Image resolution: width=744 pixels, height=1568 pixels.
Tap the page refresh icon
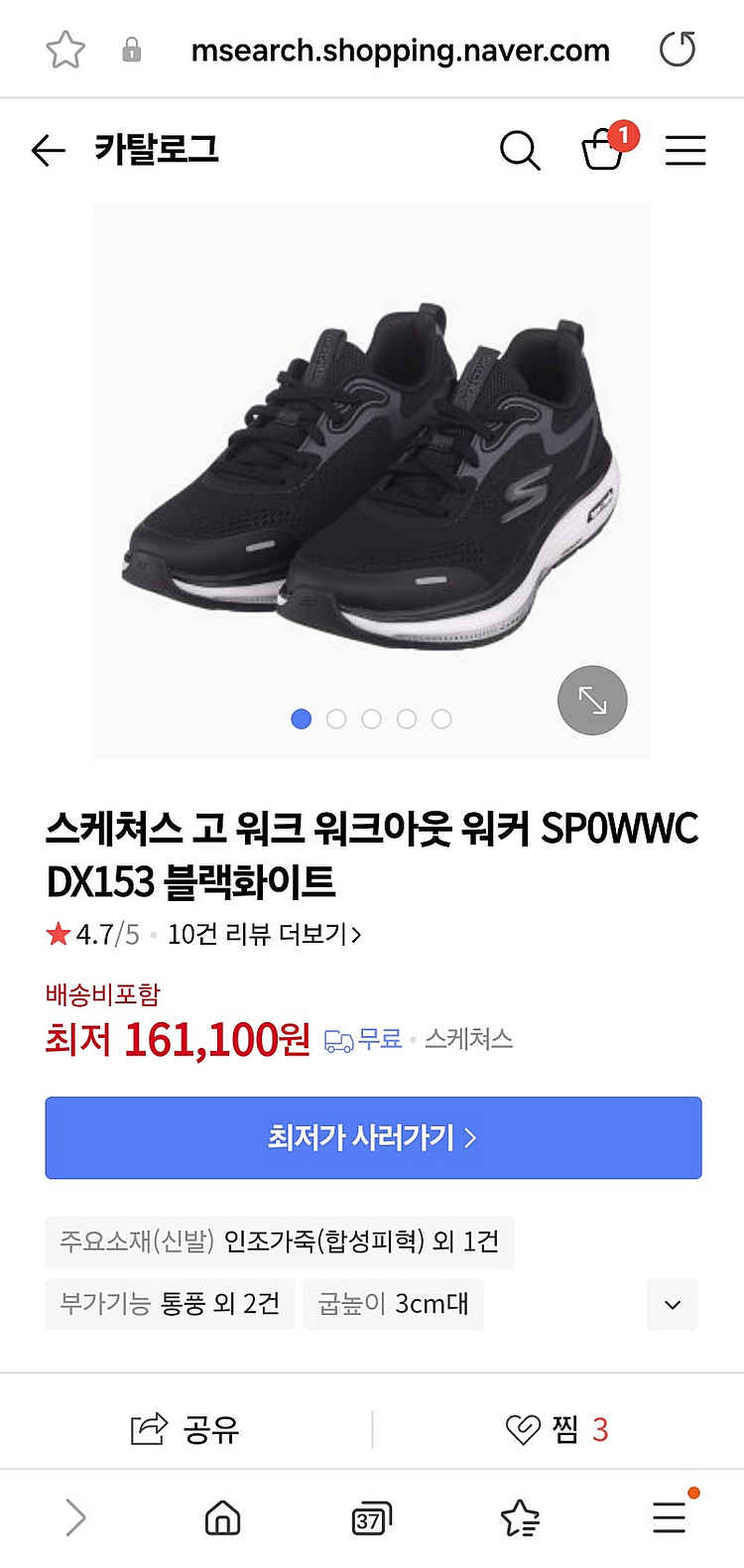[x=677, y=49]
